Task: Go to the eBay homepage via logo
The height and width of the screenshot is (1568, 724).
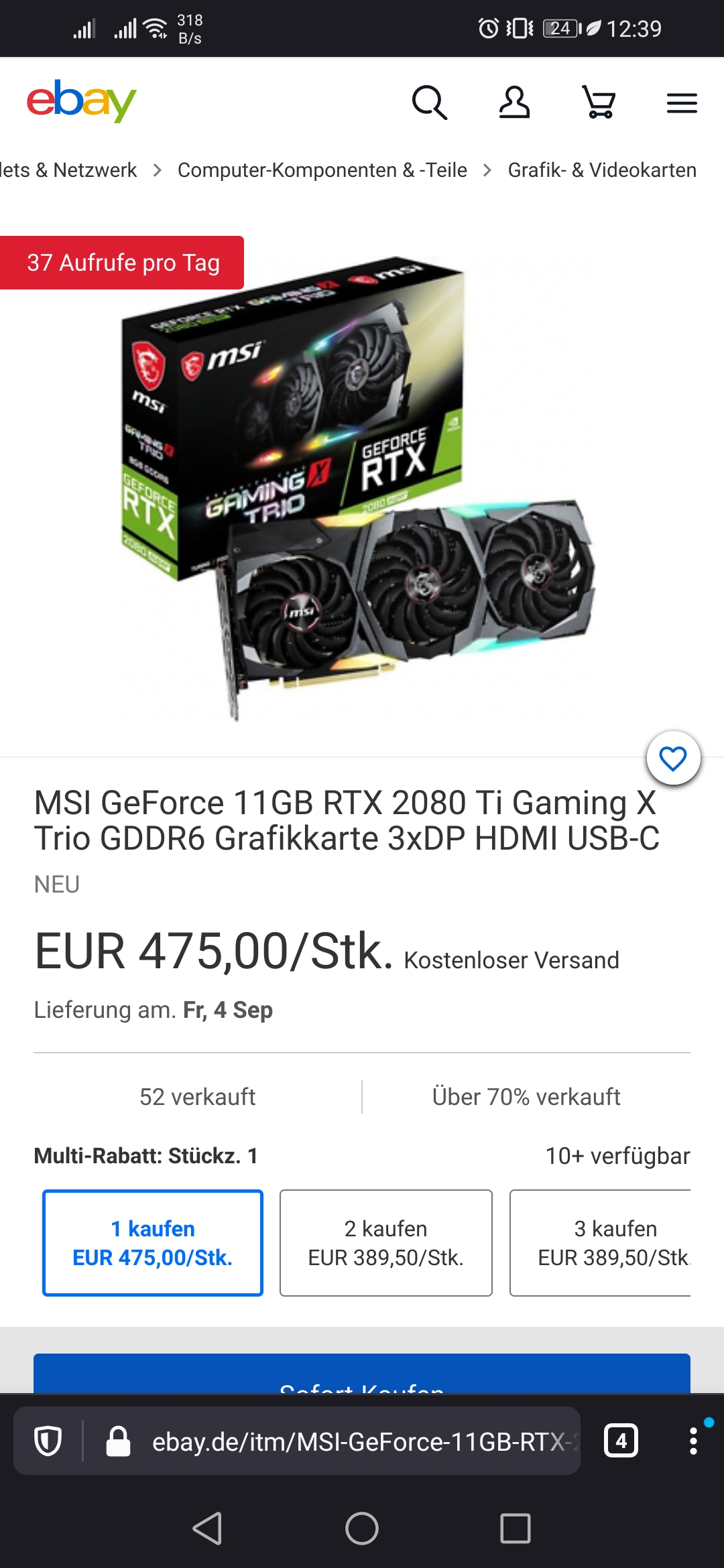Action: [x=81, y=101]
